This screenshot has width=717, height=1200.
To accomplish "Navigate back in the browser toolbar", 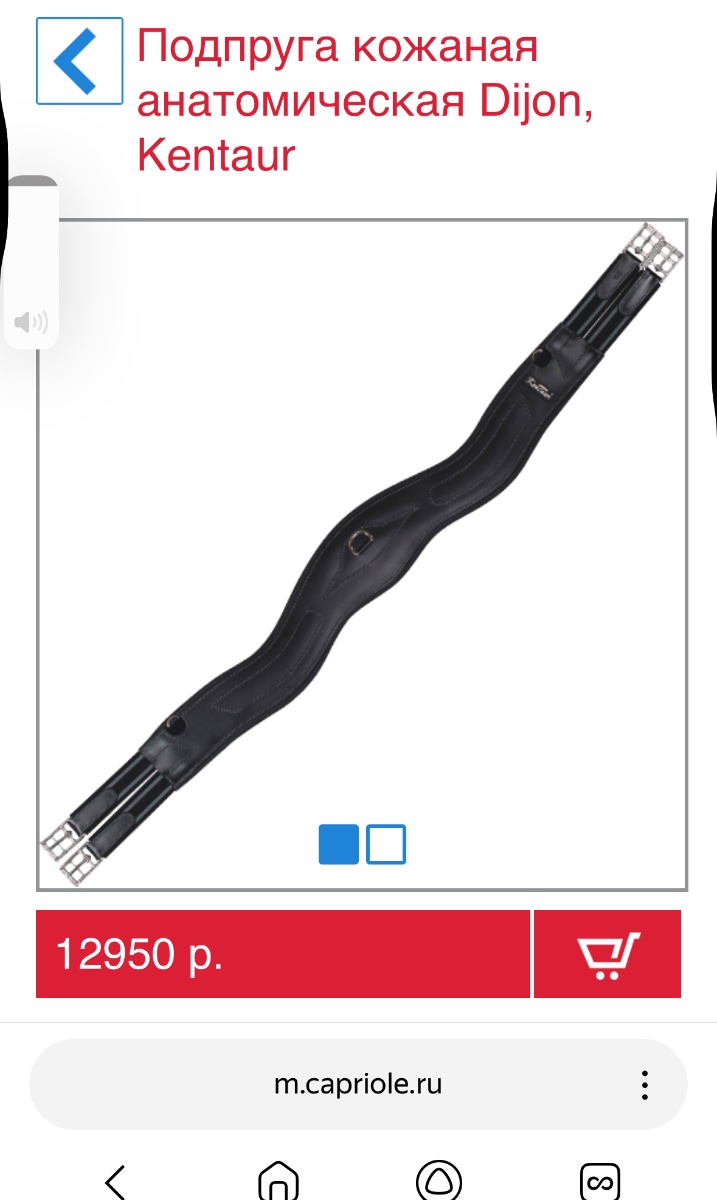I will click(117, 1180).
